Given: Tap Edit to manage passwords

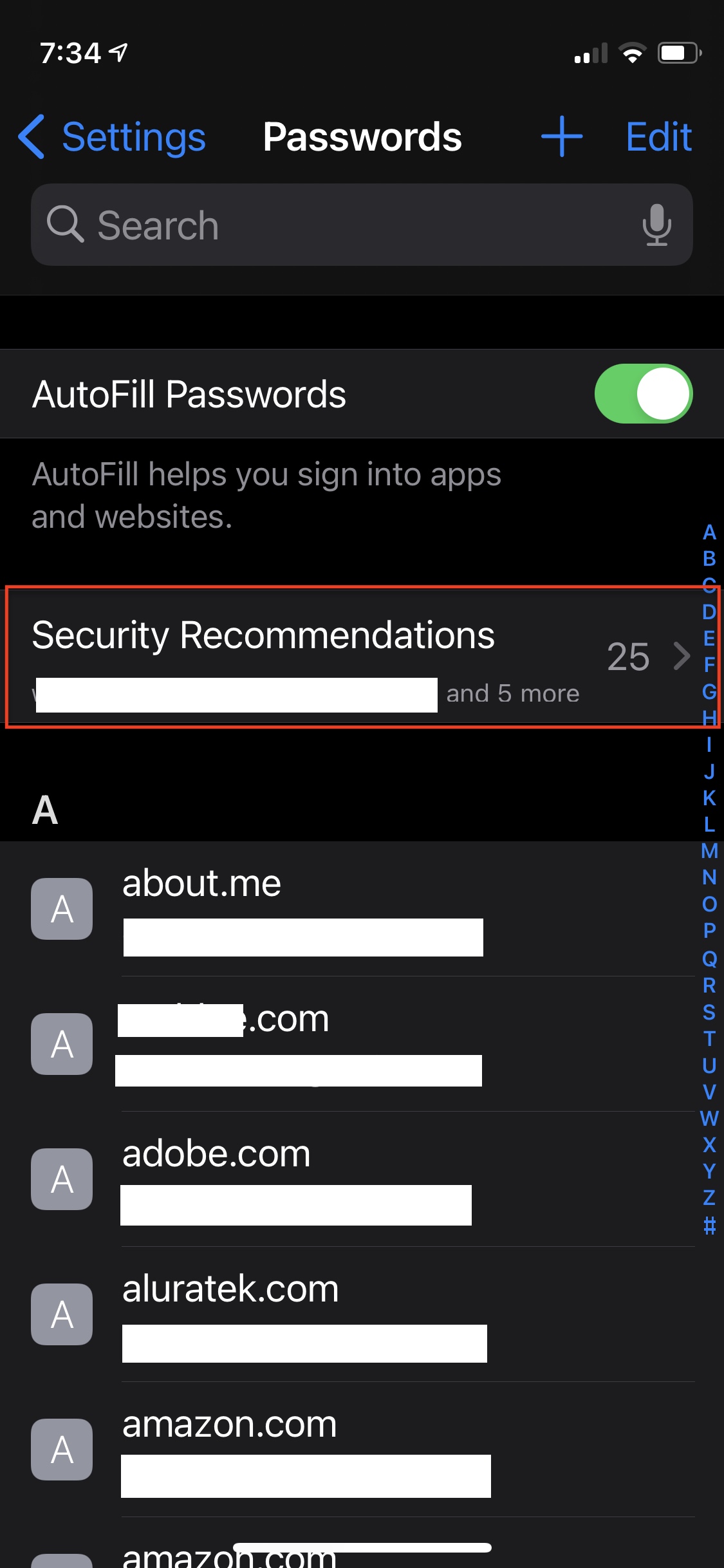Looking at the screenshot, I should 658,137.
